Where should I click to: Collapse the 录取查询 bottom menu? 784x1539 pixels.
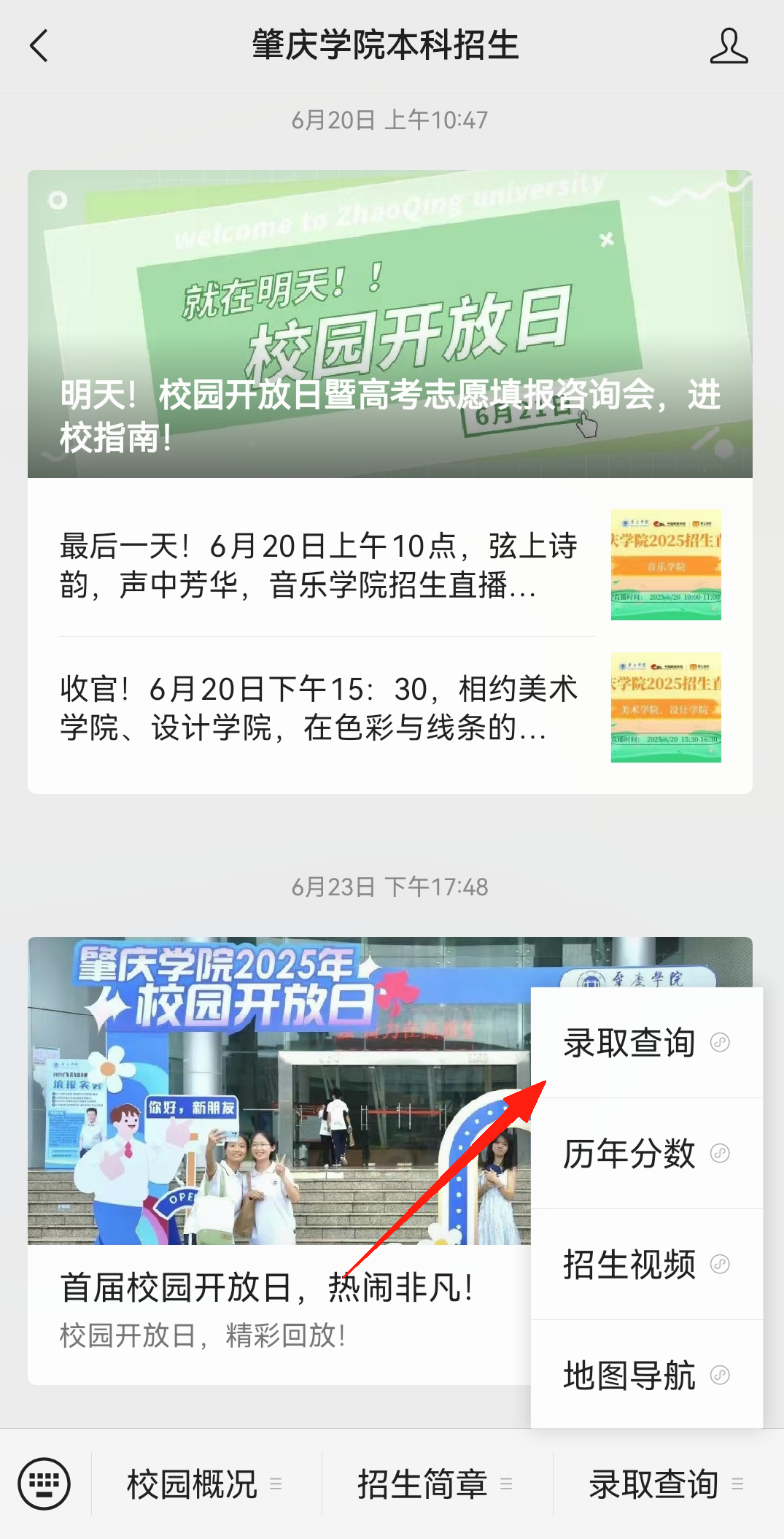click(665, 1484)
